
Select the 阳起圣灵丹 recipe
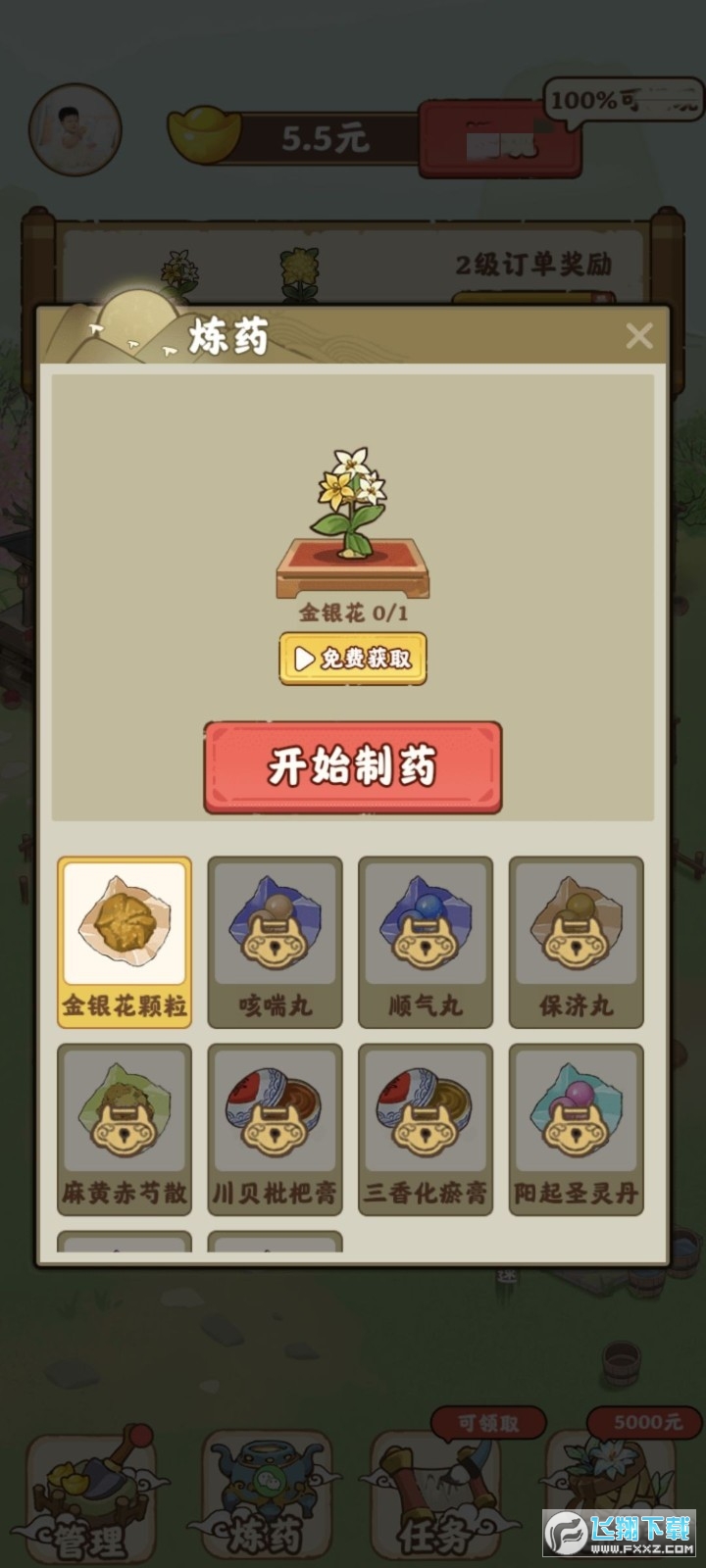click(x=576, y=1129)
